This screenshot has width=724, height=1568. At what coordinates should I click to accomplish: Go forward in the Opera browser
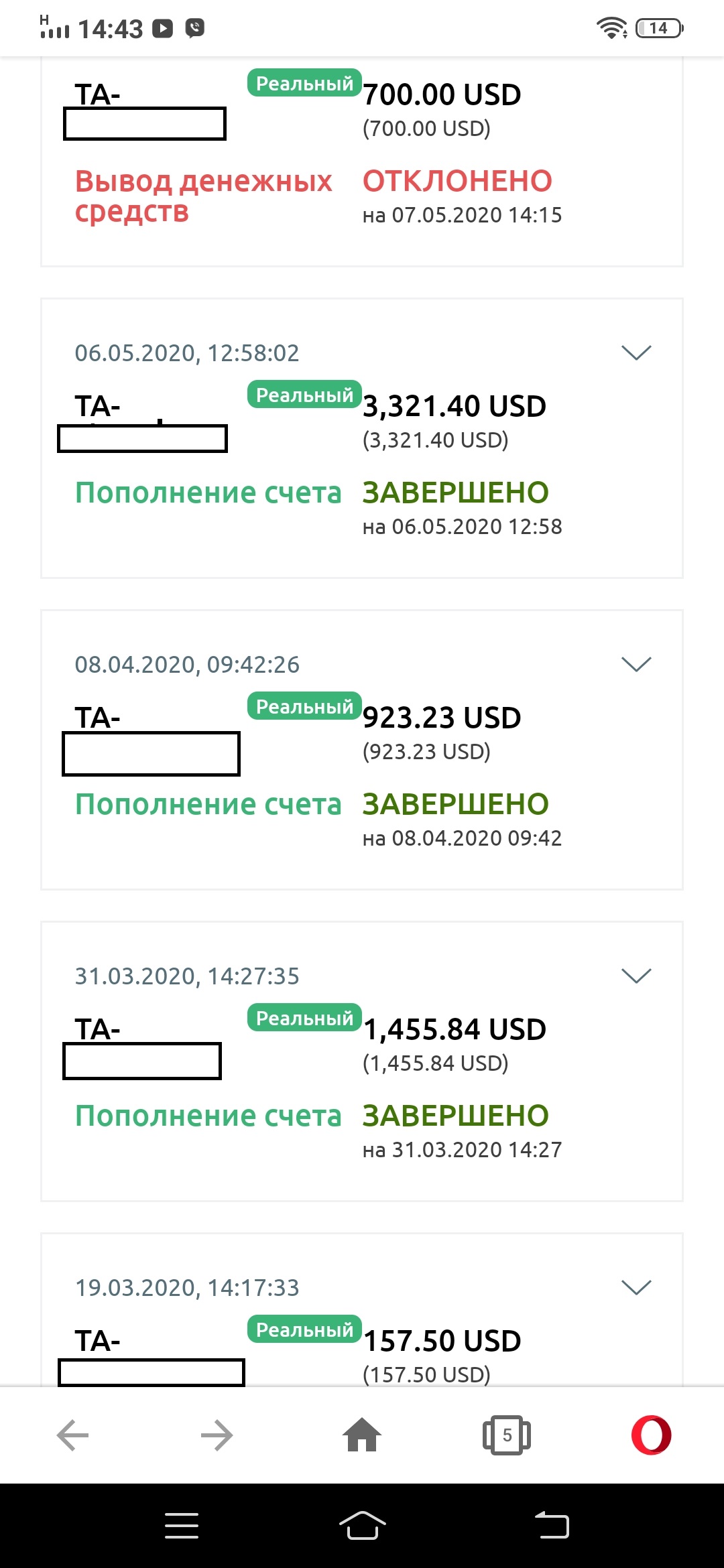click(217, 1435)
